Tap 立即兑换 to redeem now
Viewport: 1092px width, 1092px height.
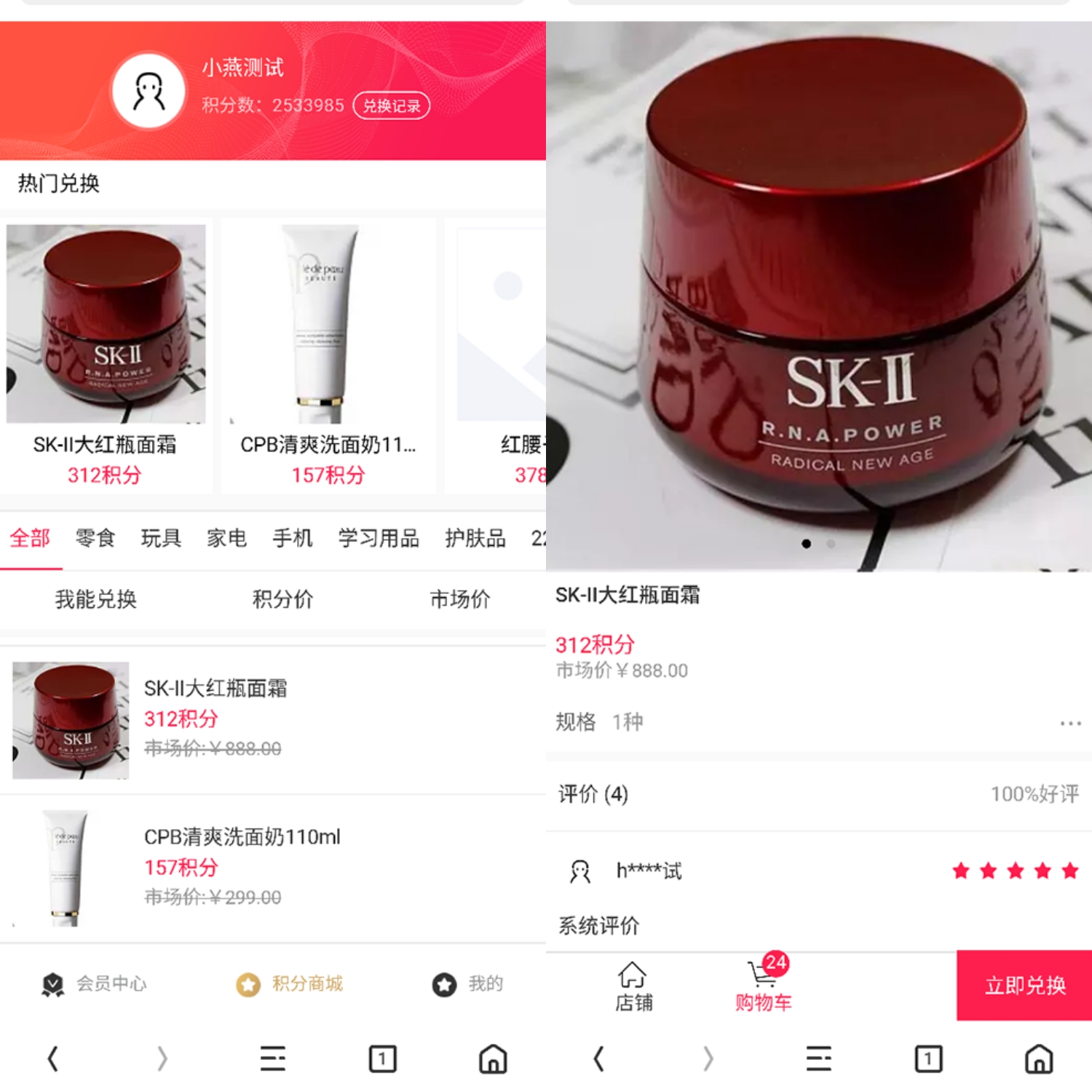[1024, 986]
